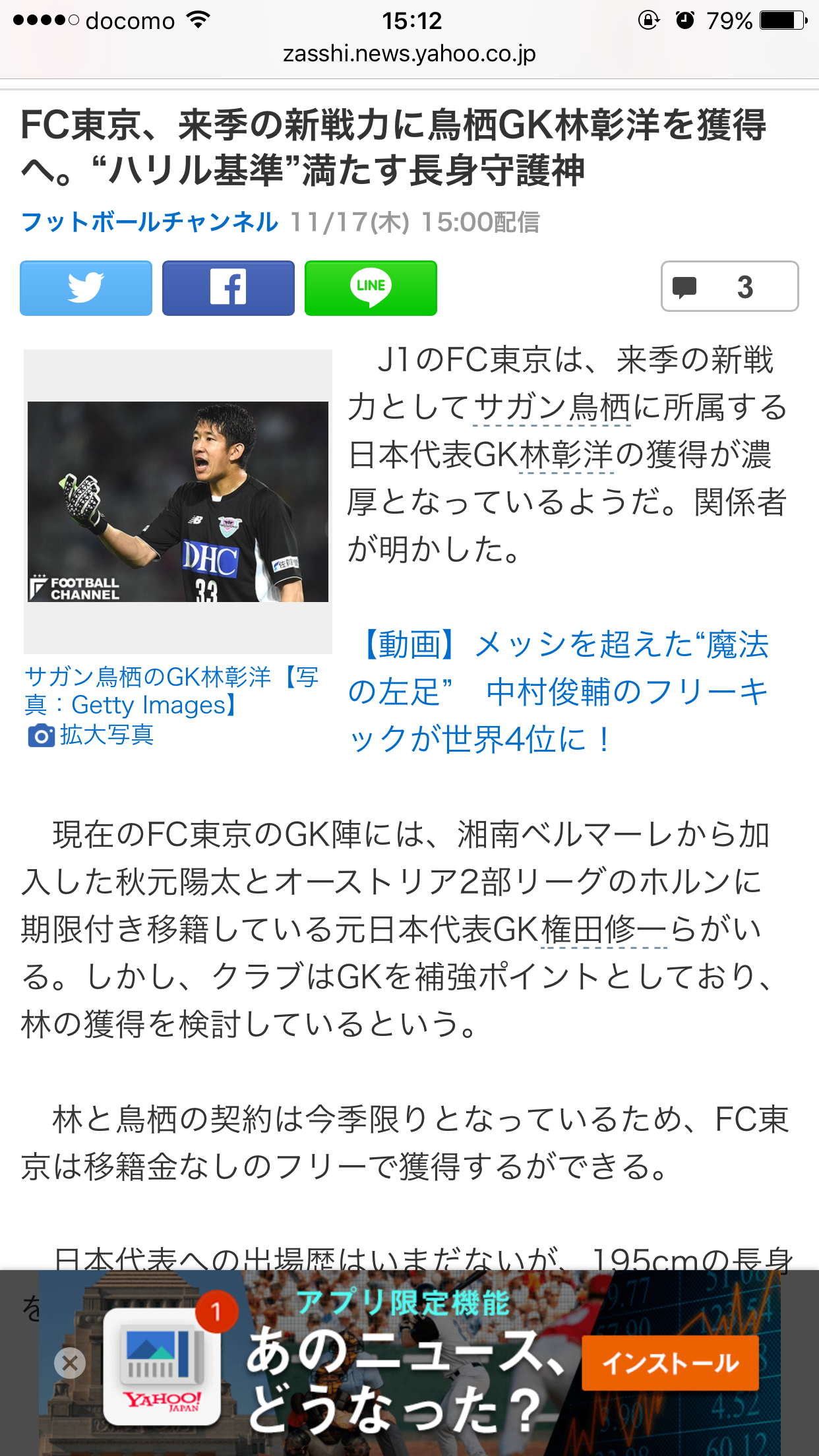Open 【動画】メッシを超えた魔法の左足 video link

pyautogui.click(x=558, y=691)
